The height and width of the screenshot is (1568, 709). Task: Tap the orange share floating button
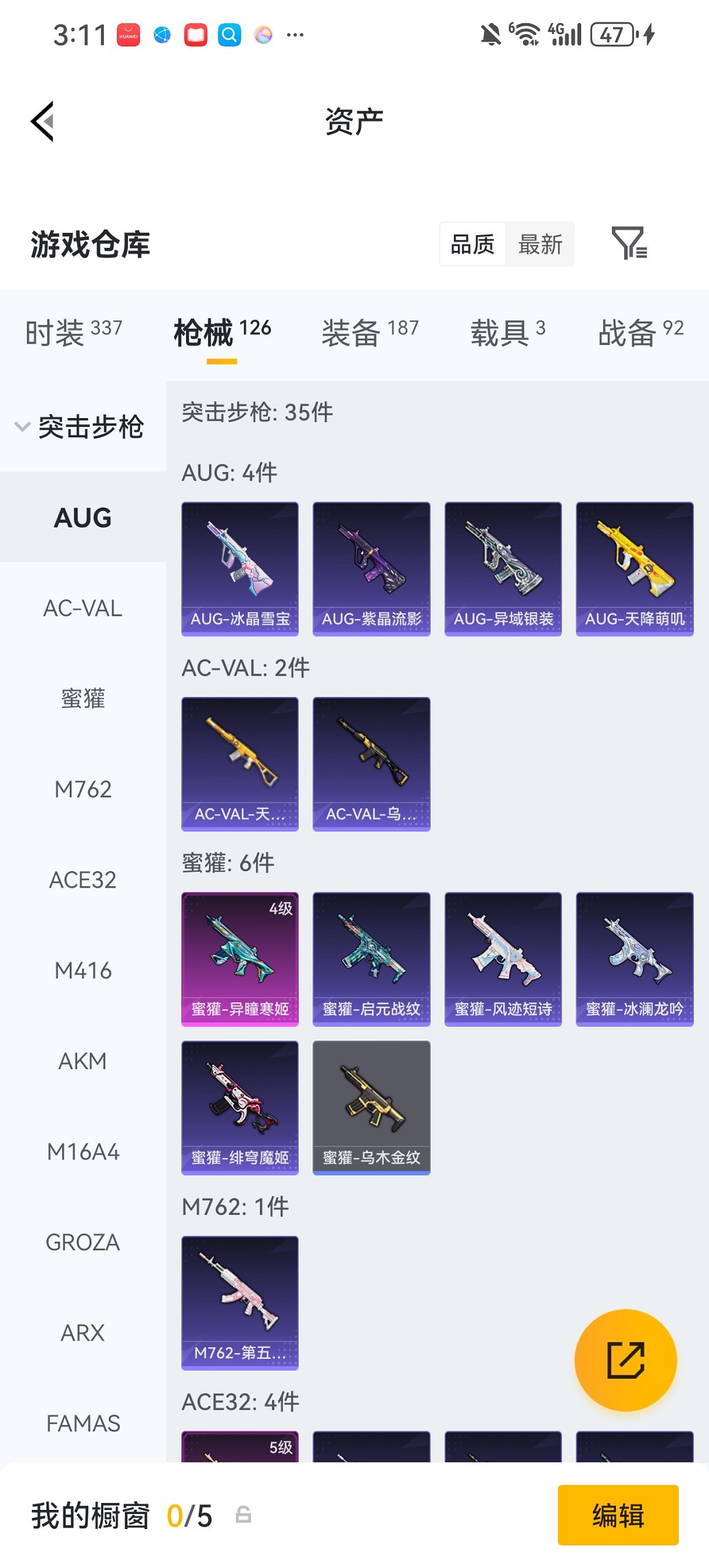click(x=626, y=1360)
